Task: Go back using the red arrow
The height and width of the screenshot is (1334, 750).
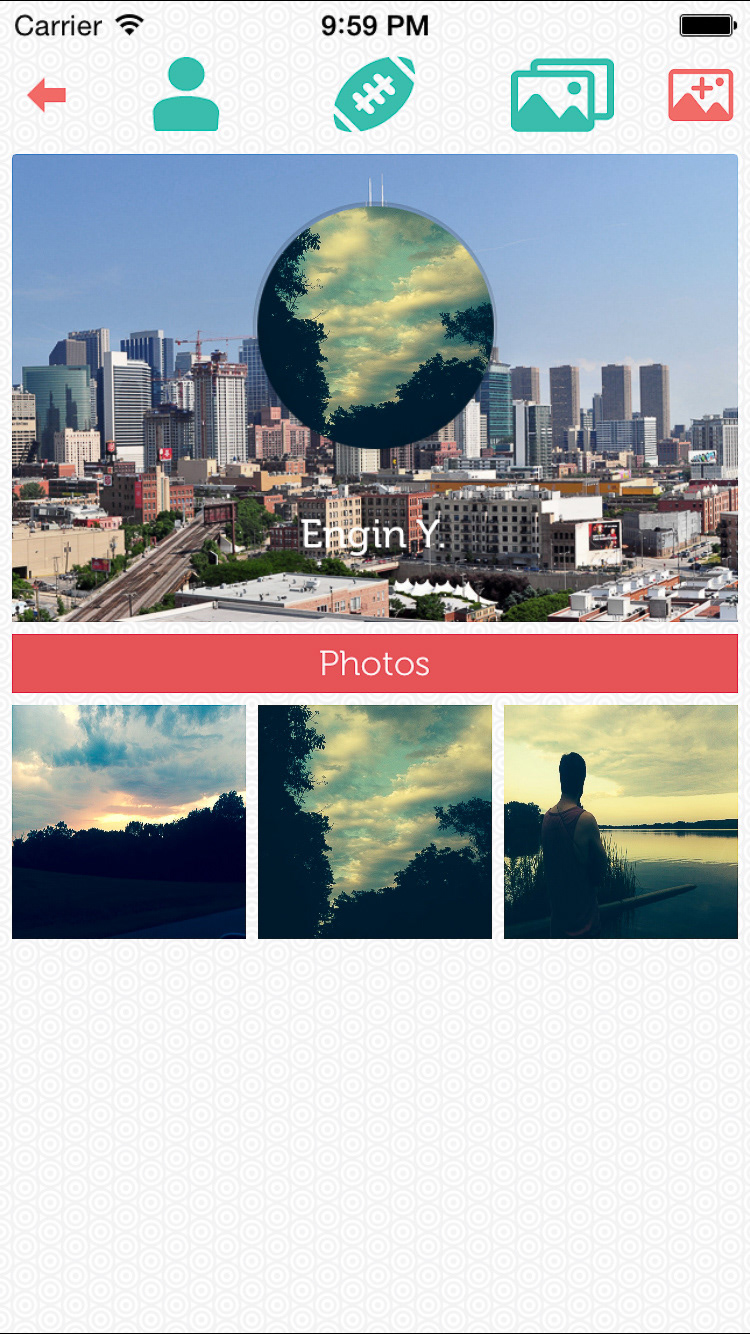Action: click(x=47, y=96)
